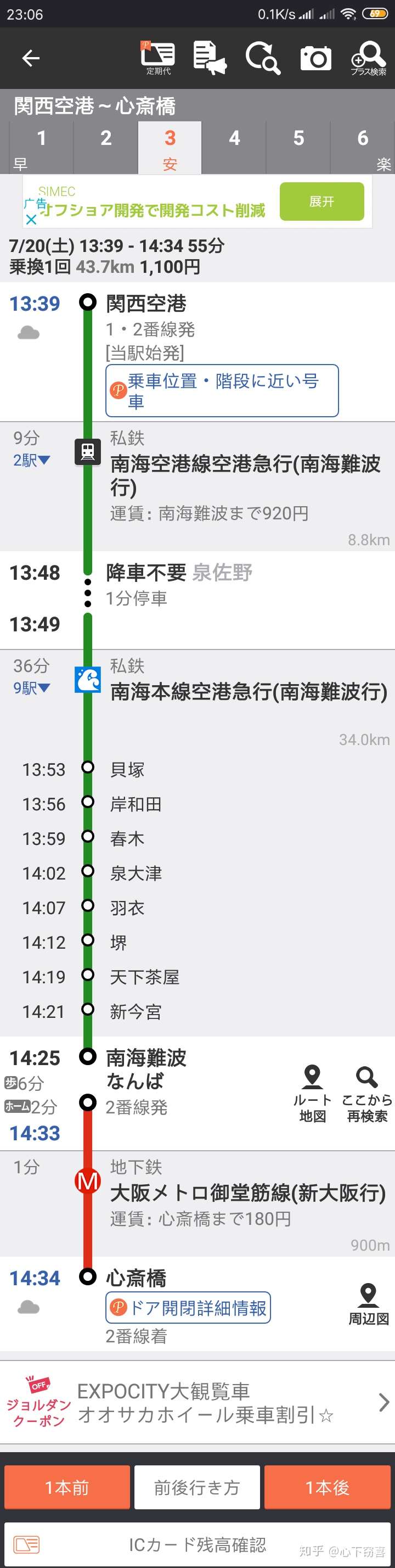Open ドア開閉詳細情報 door details
This screenshot has height=1568, width=395.
point(188,1307)
